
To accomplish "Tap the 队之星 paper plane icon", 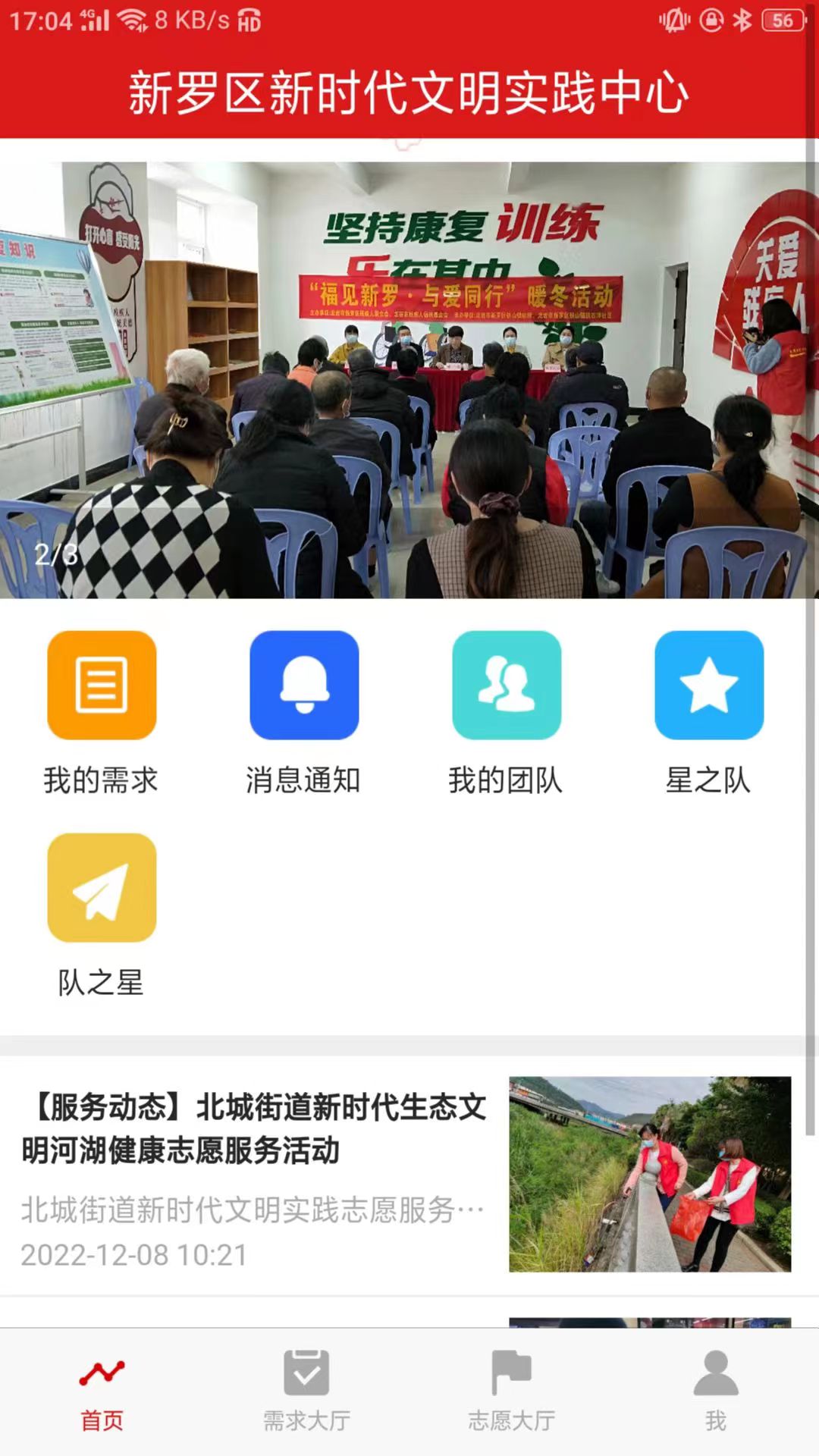I will (x=102, y=889).
